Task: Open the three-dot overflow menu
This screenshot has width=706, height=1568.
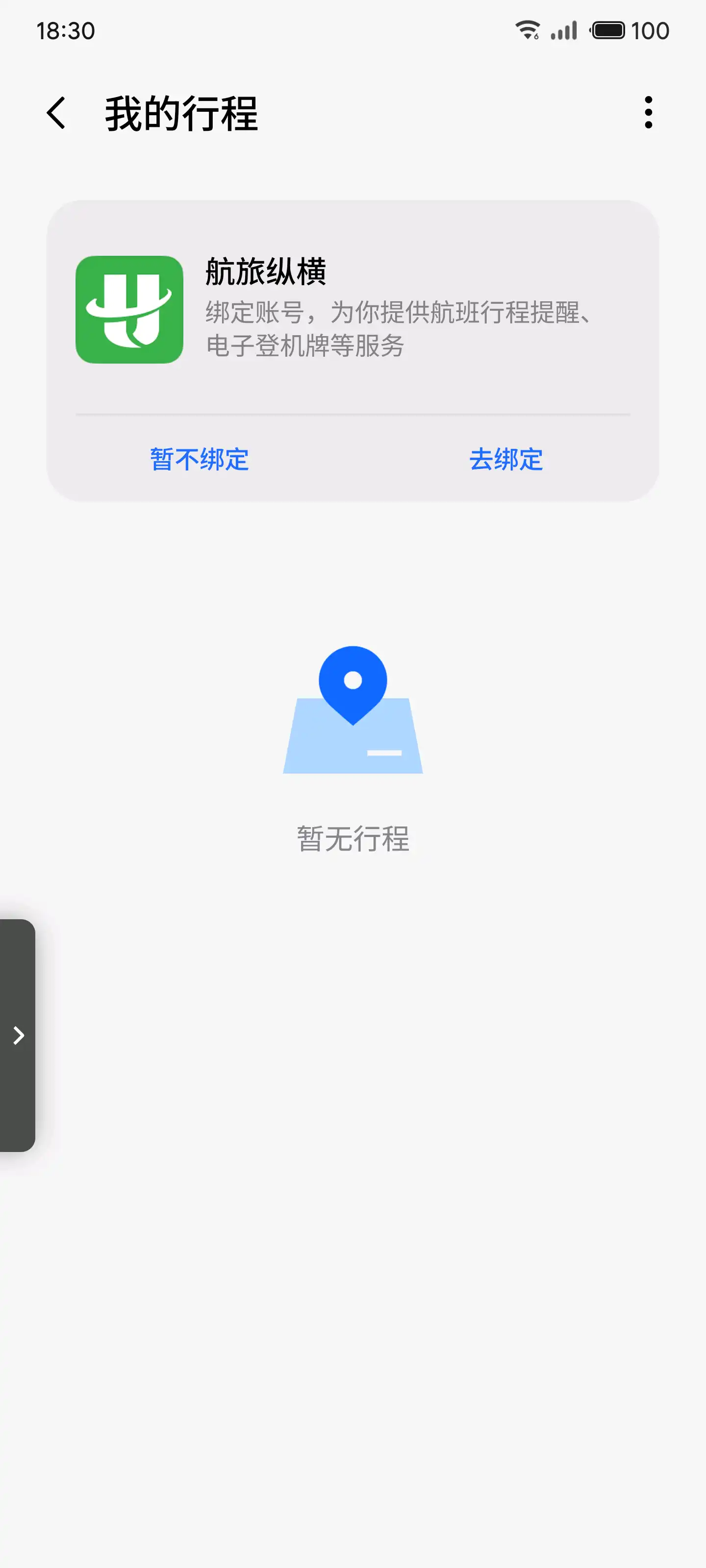Action: point(648,113)
